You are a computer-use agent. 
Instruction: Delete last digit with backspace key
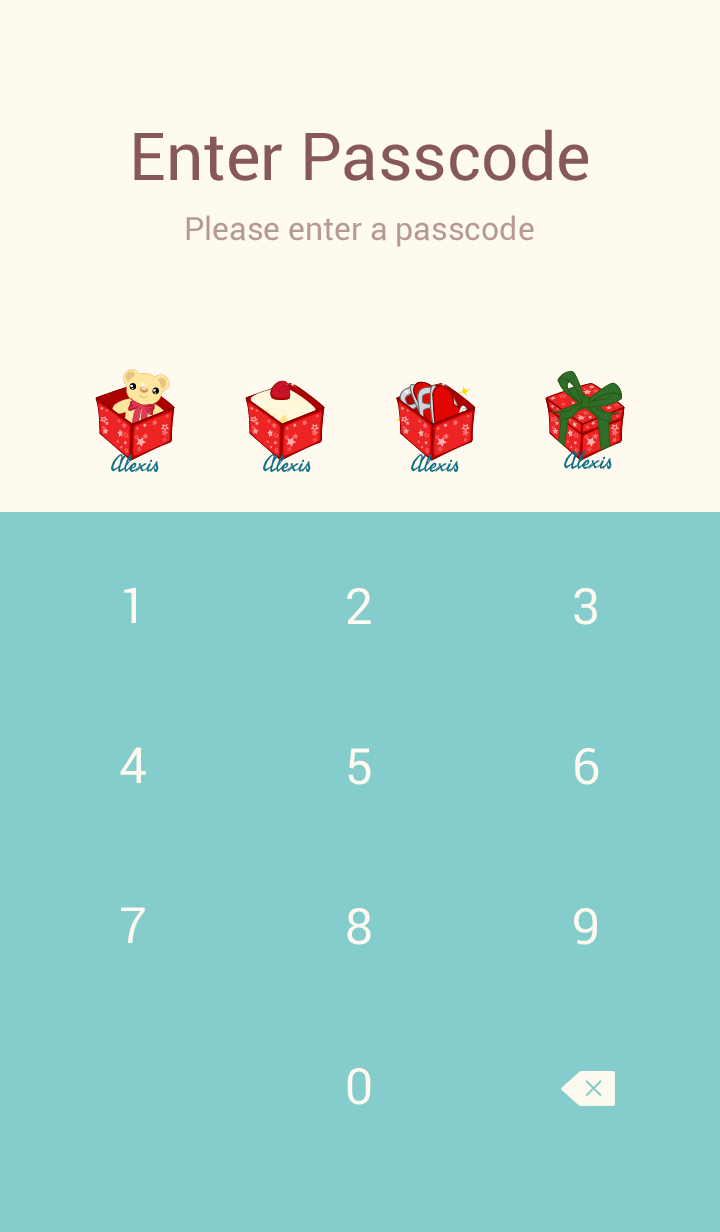[589, 1088]
